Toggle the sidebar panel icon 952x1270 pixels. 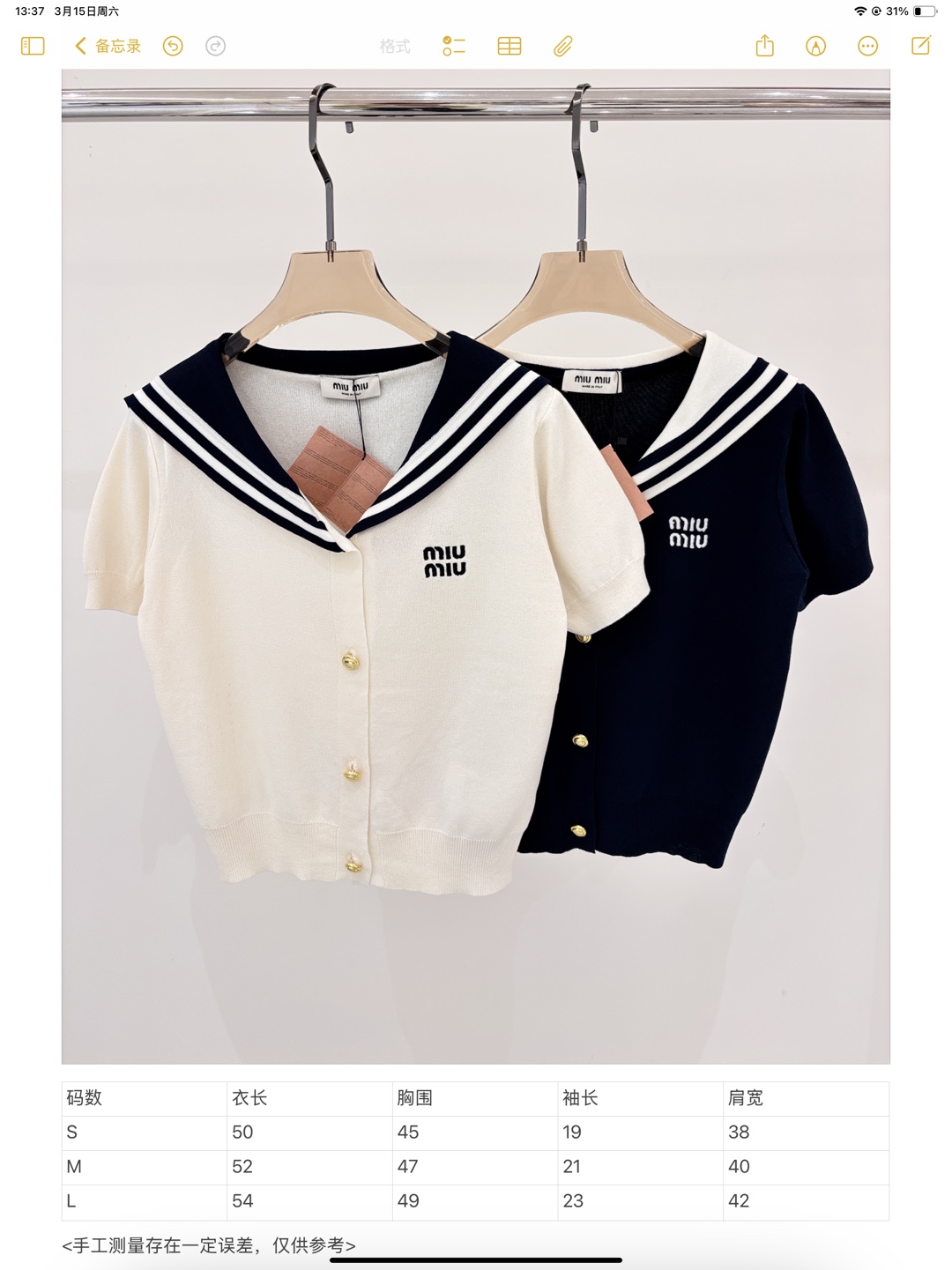point(33,46)
